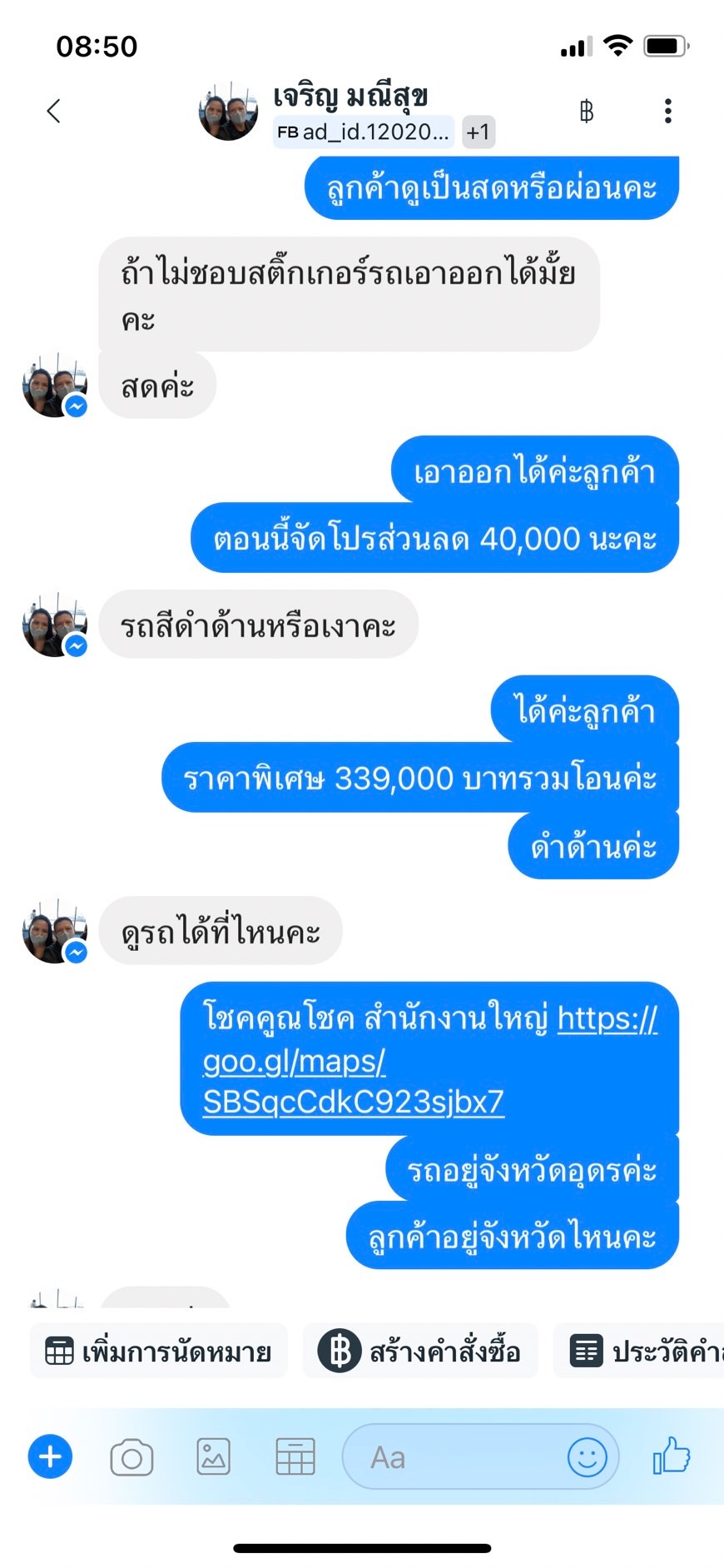The height and width of the screenshot is (1568, 724).
Task: Open the baht payment icon in header
Action: coord(587,111)
